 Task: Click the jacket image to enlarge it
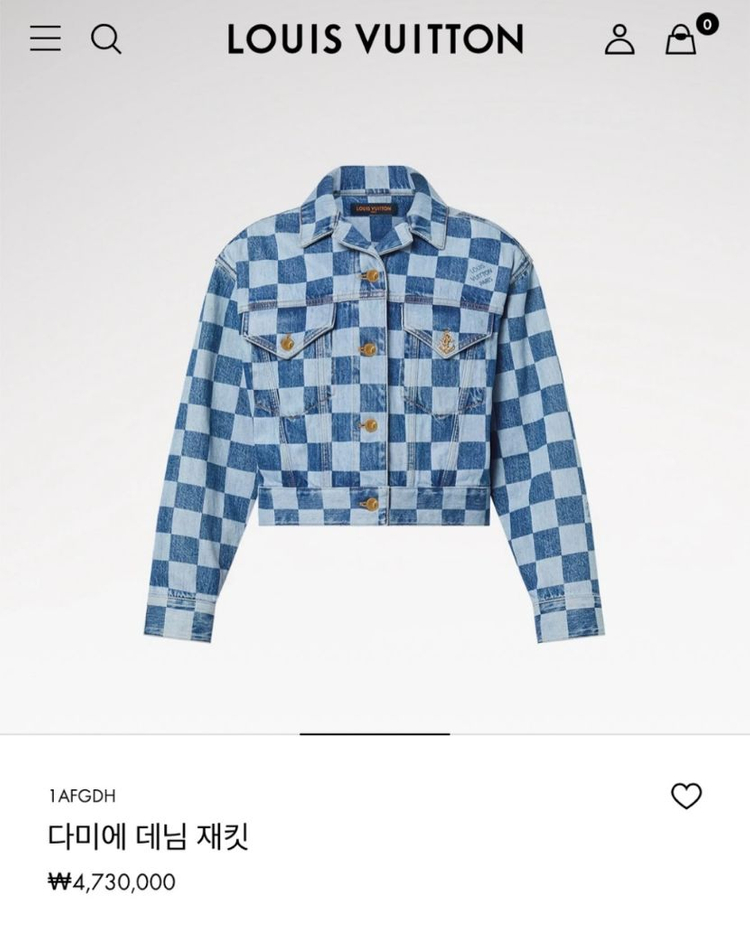pyautogui.click(x=375, y=400)
